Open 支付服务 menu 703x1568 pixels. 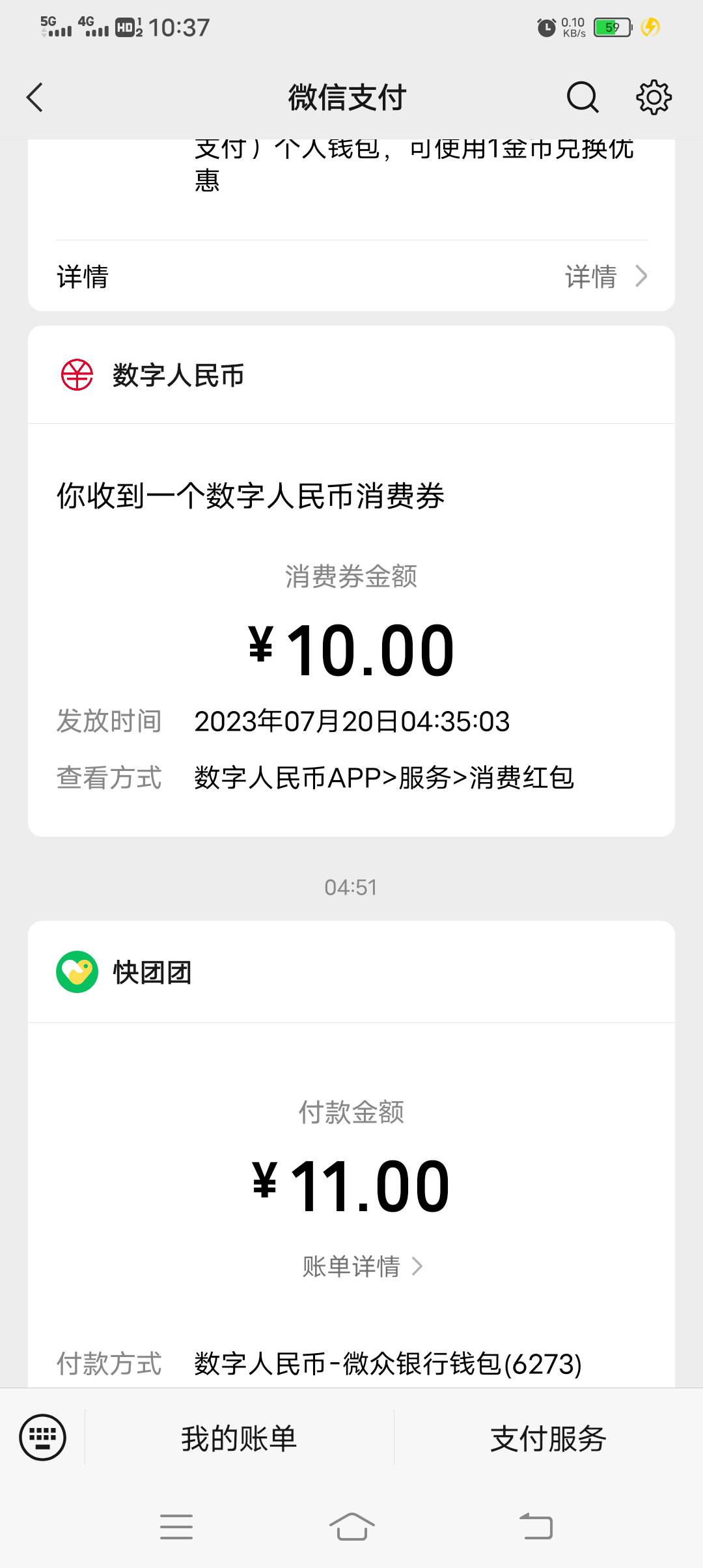548,1438
